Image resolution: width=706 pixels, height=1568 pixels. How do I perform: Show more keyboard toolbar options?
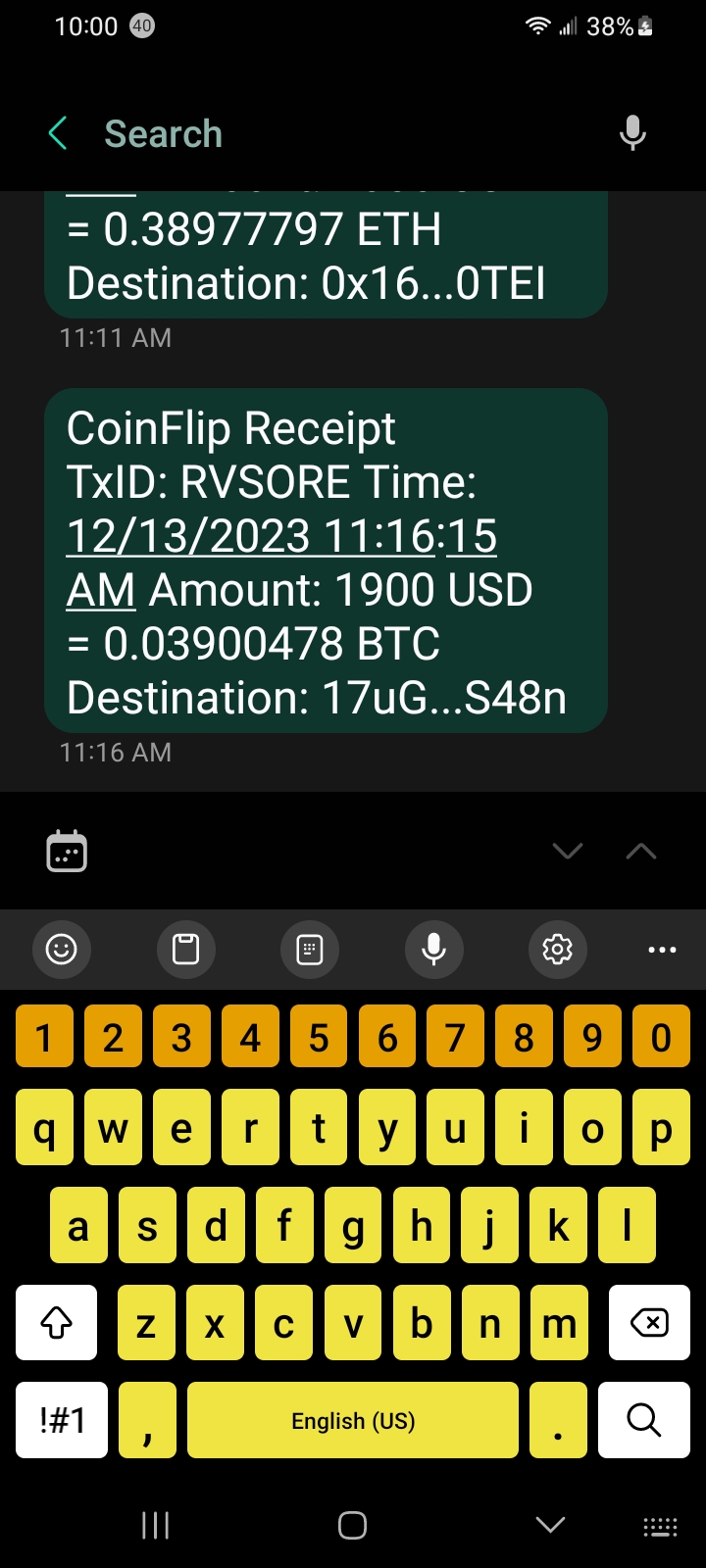(662, 949)
